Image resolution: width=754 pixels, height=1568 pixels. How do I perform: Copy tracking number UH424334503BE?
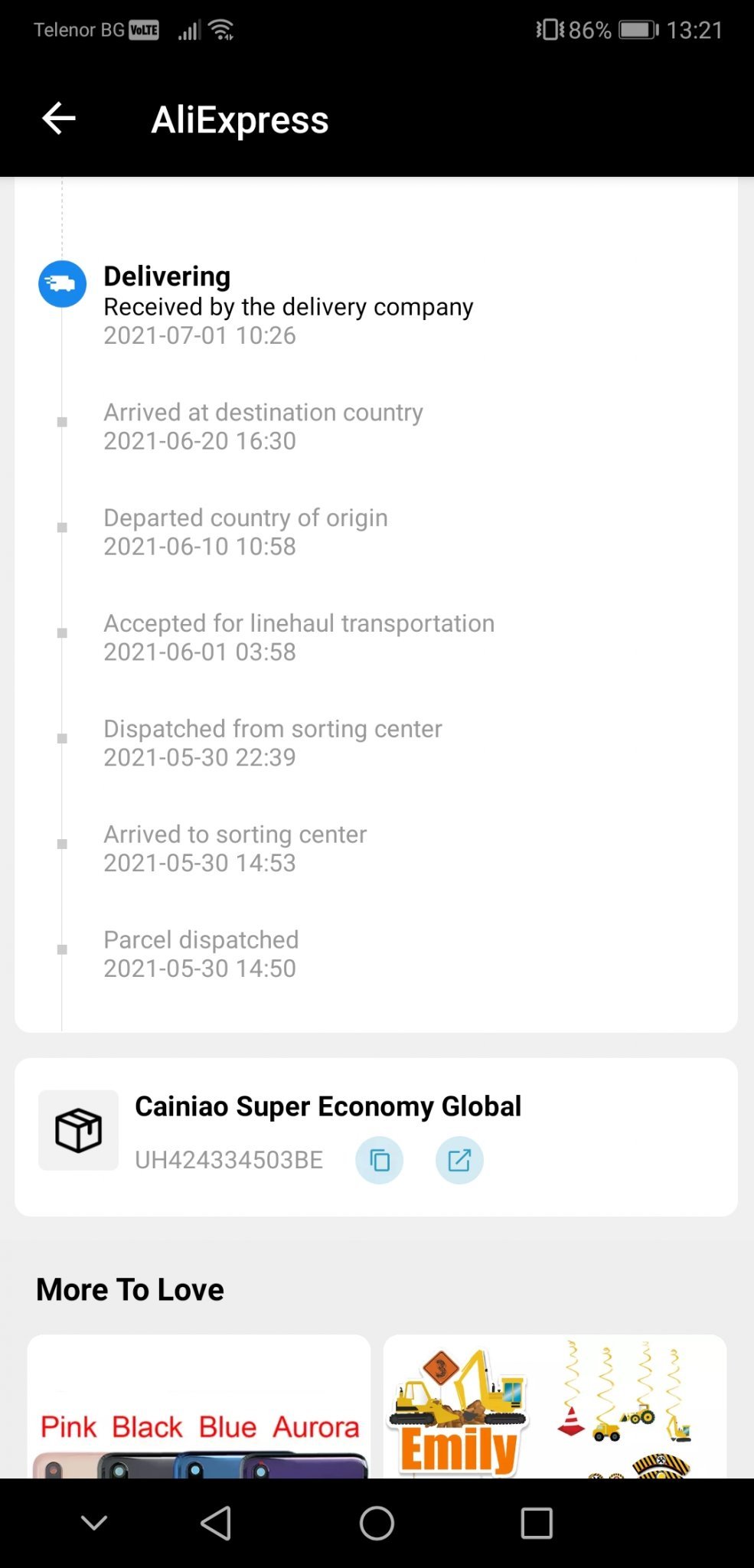379,1160
